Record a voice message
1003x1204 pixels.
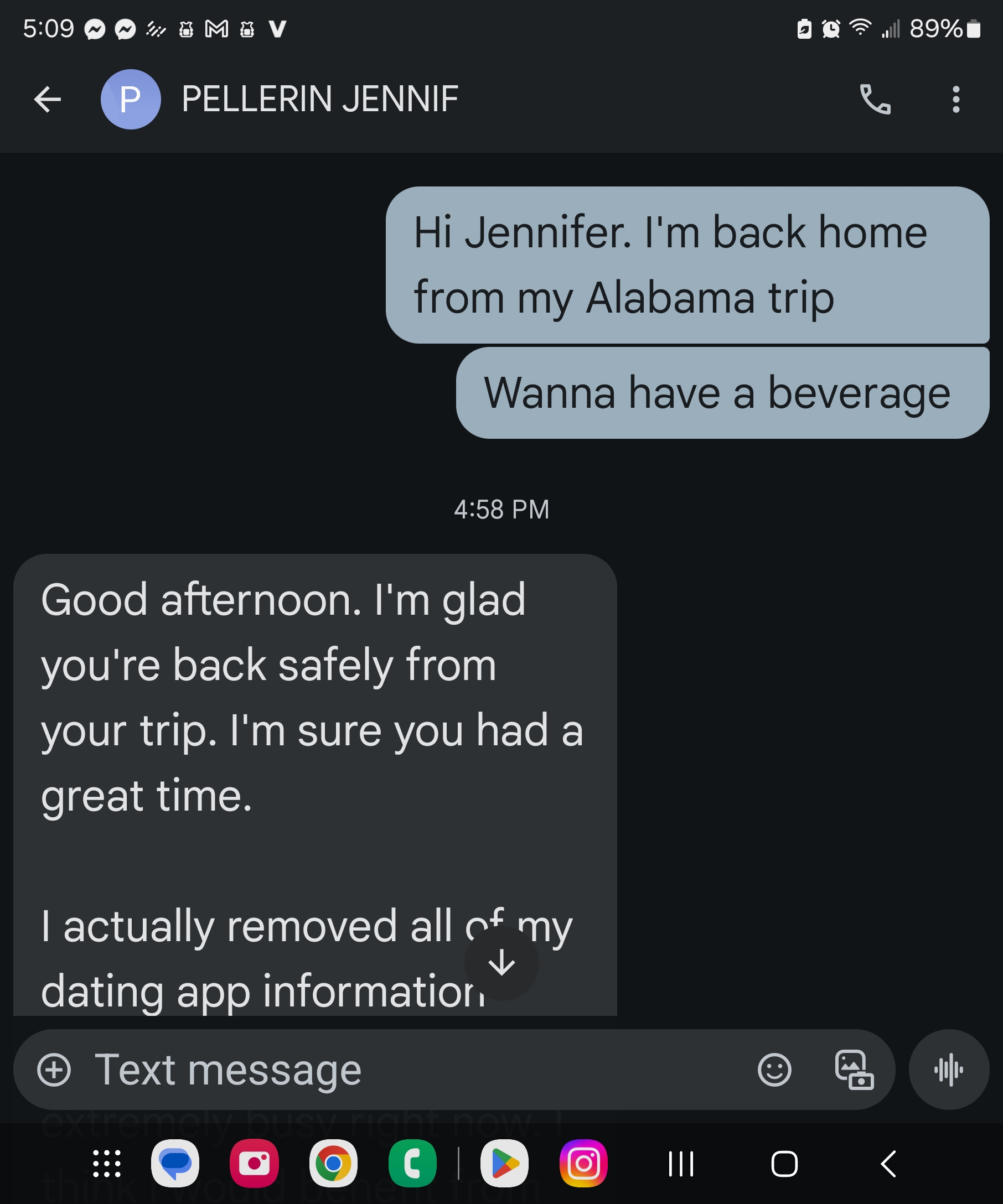point(949,1070)
